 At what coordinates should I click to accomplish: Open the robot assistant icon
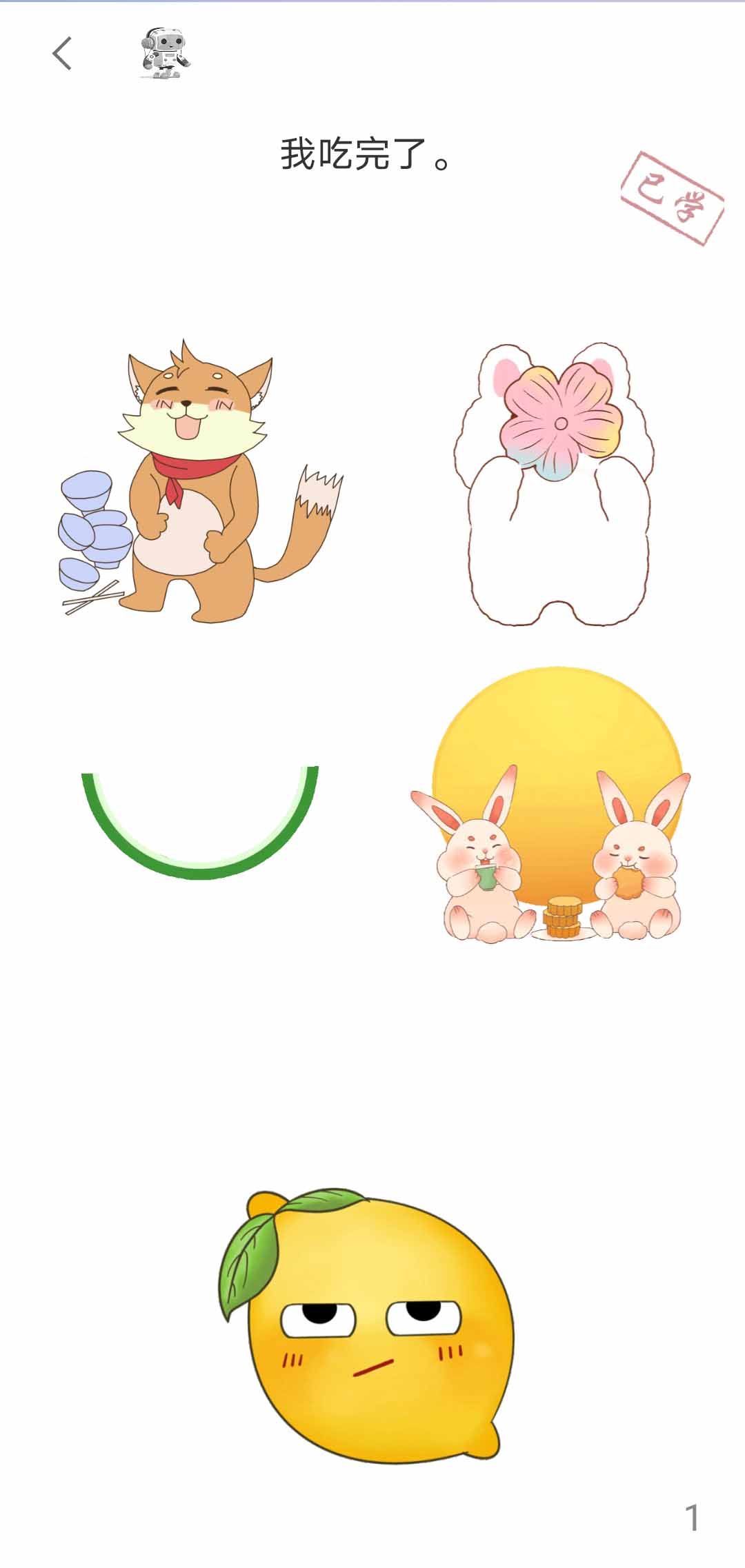pos(165,54)
